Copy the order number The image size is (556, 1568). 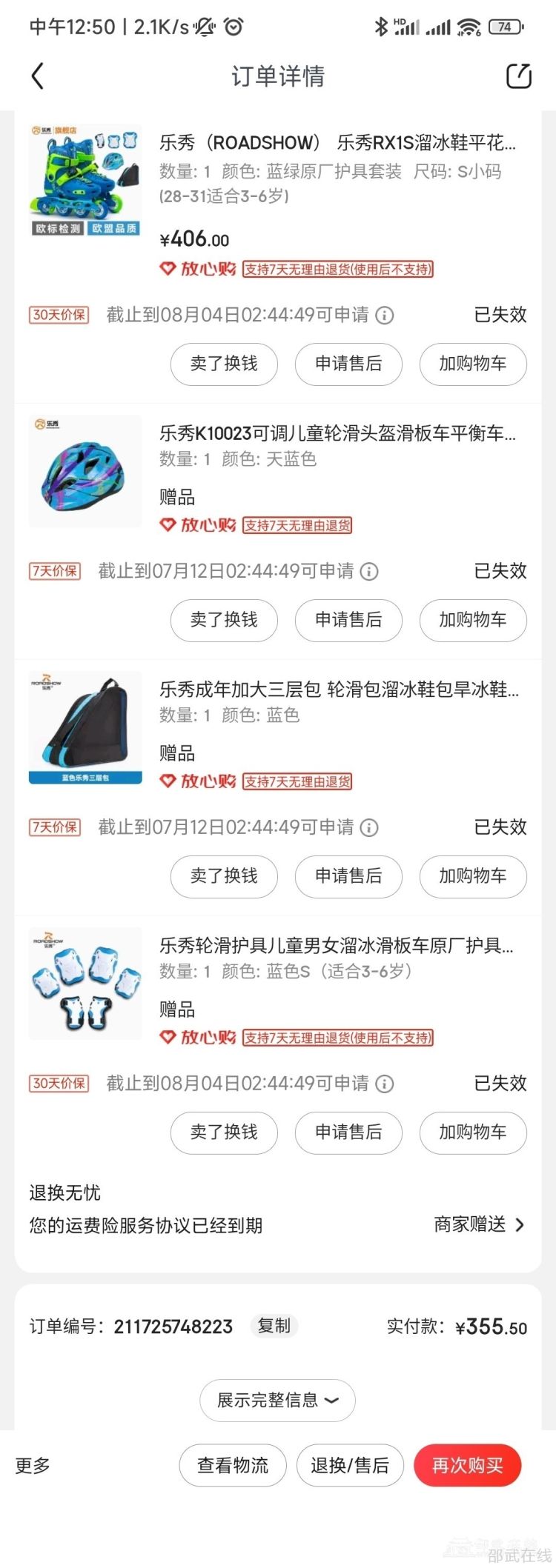(274, 1326)
